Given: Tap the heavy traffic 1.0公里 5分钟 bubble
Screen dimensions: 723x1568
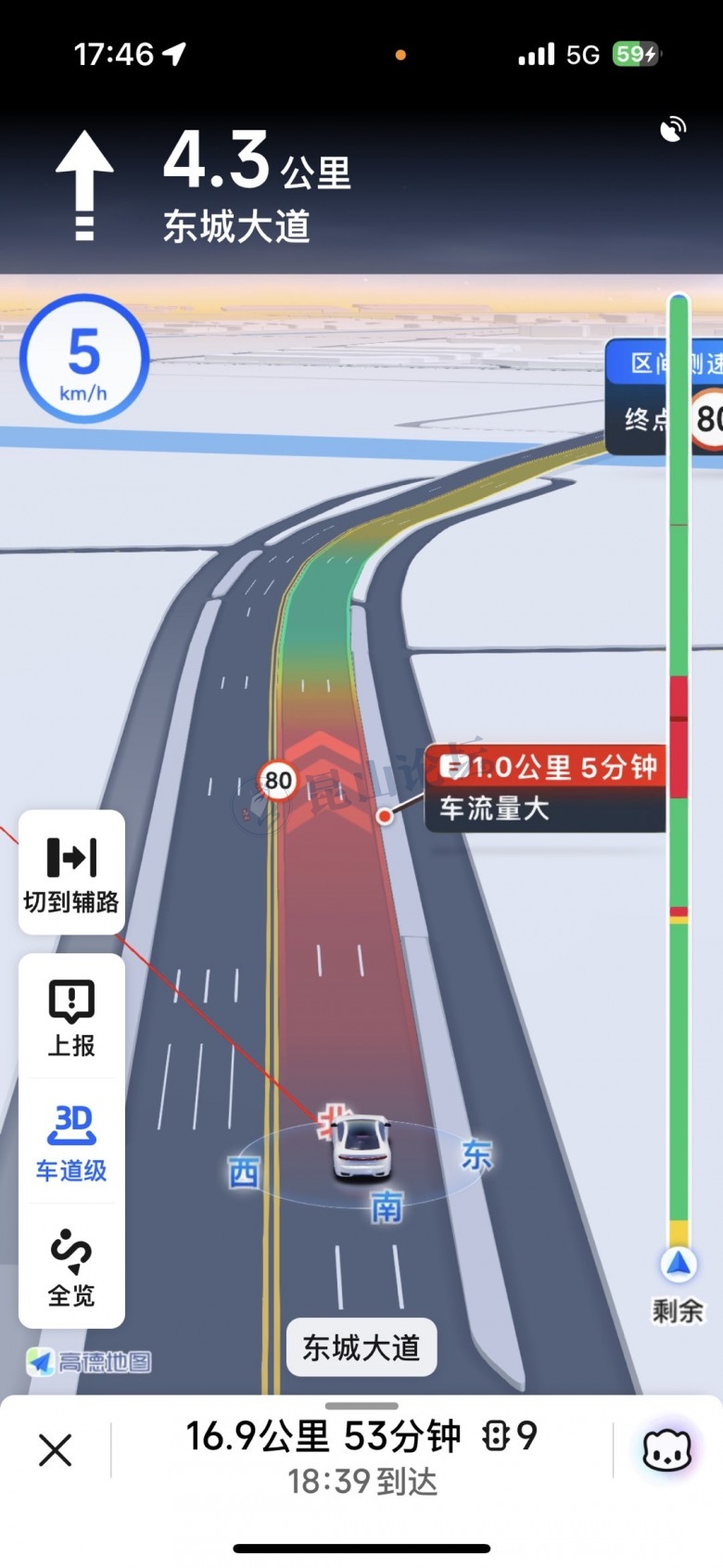Looking at the screenshot, I should click(547, 787).
